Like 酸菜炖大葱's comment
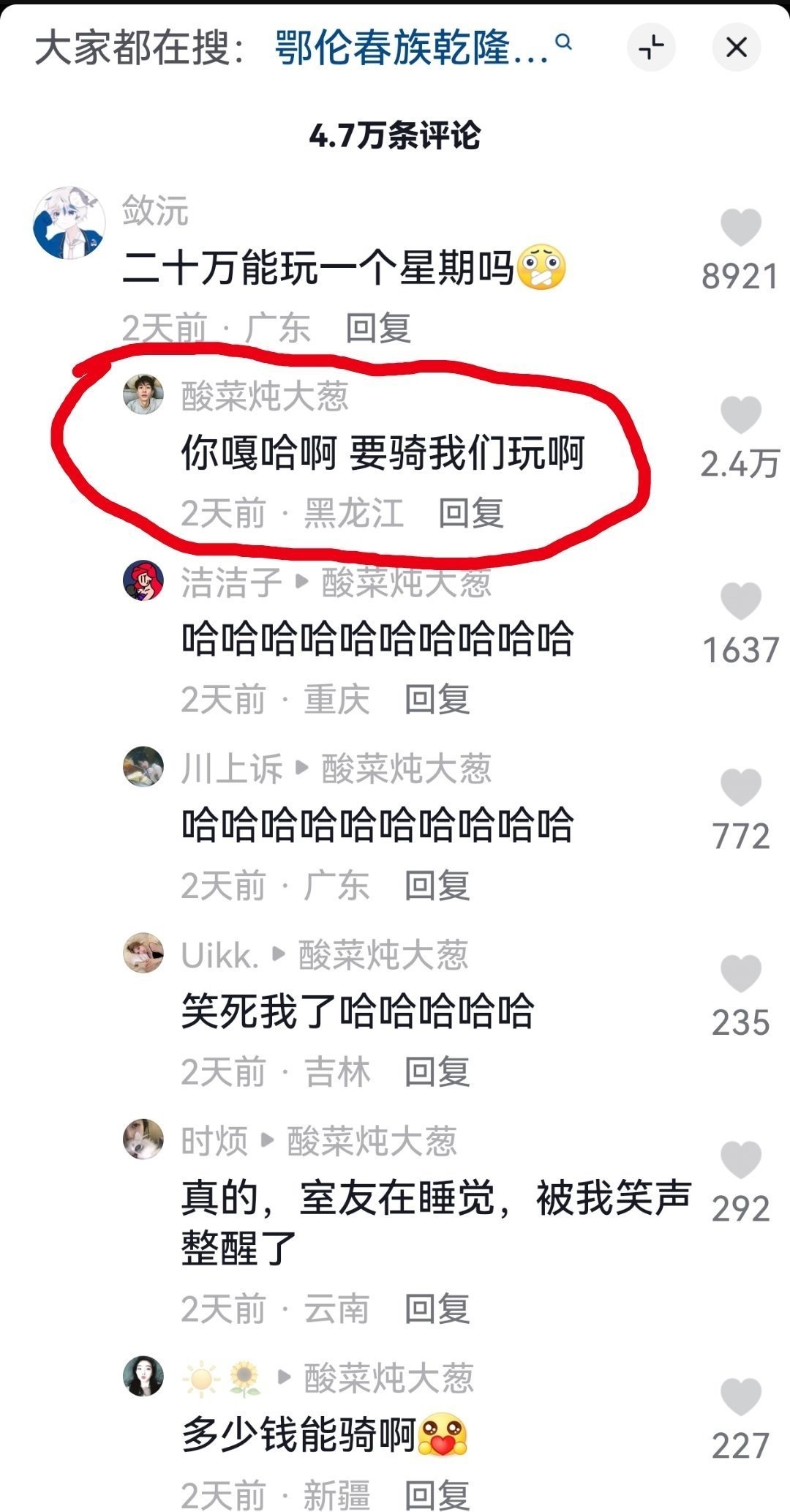The height and width of the screenshot is (1512, 790). (740, 415)
